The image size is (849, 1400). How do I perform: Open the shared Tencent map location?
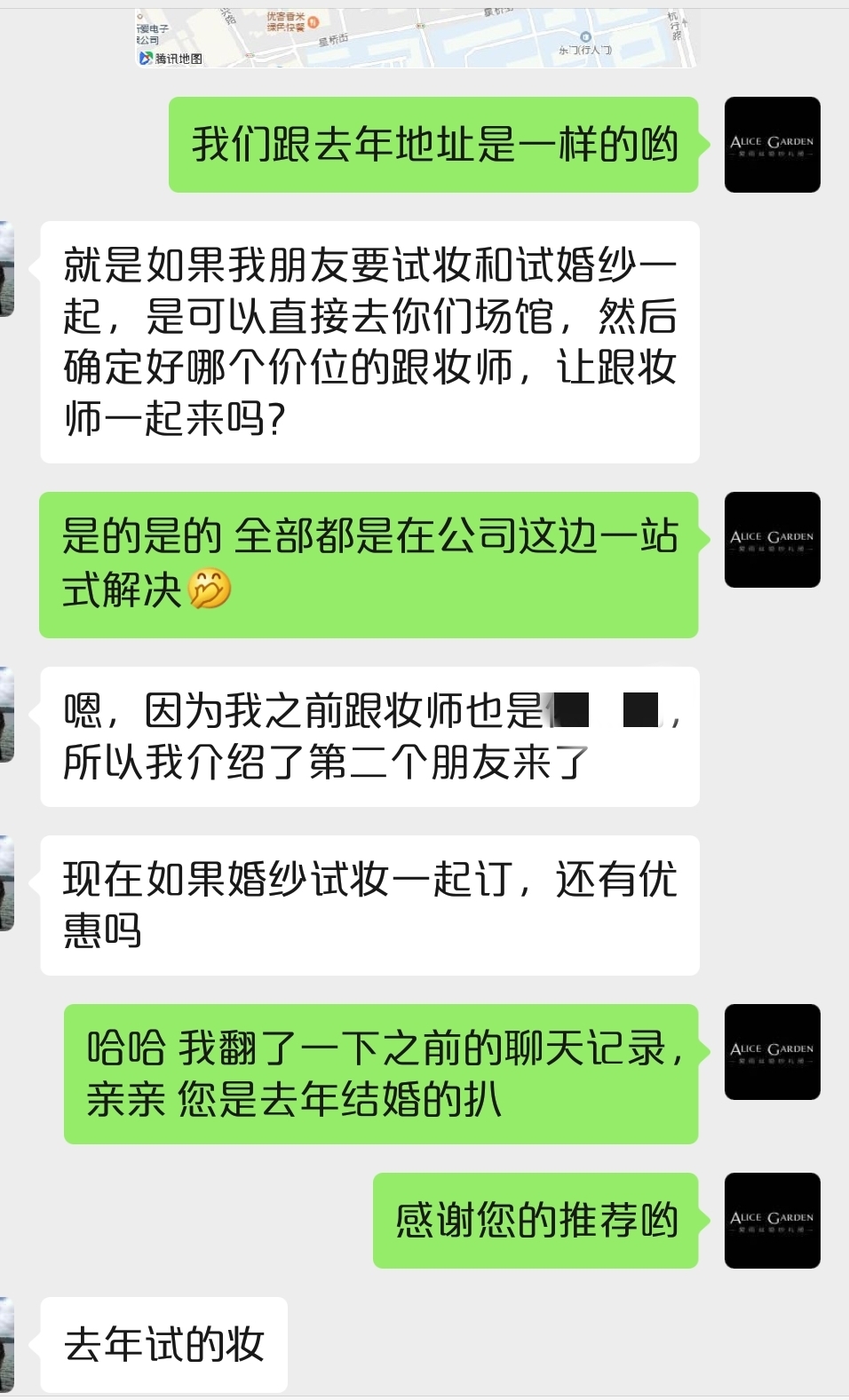416,37
